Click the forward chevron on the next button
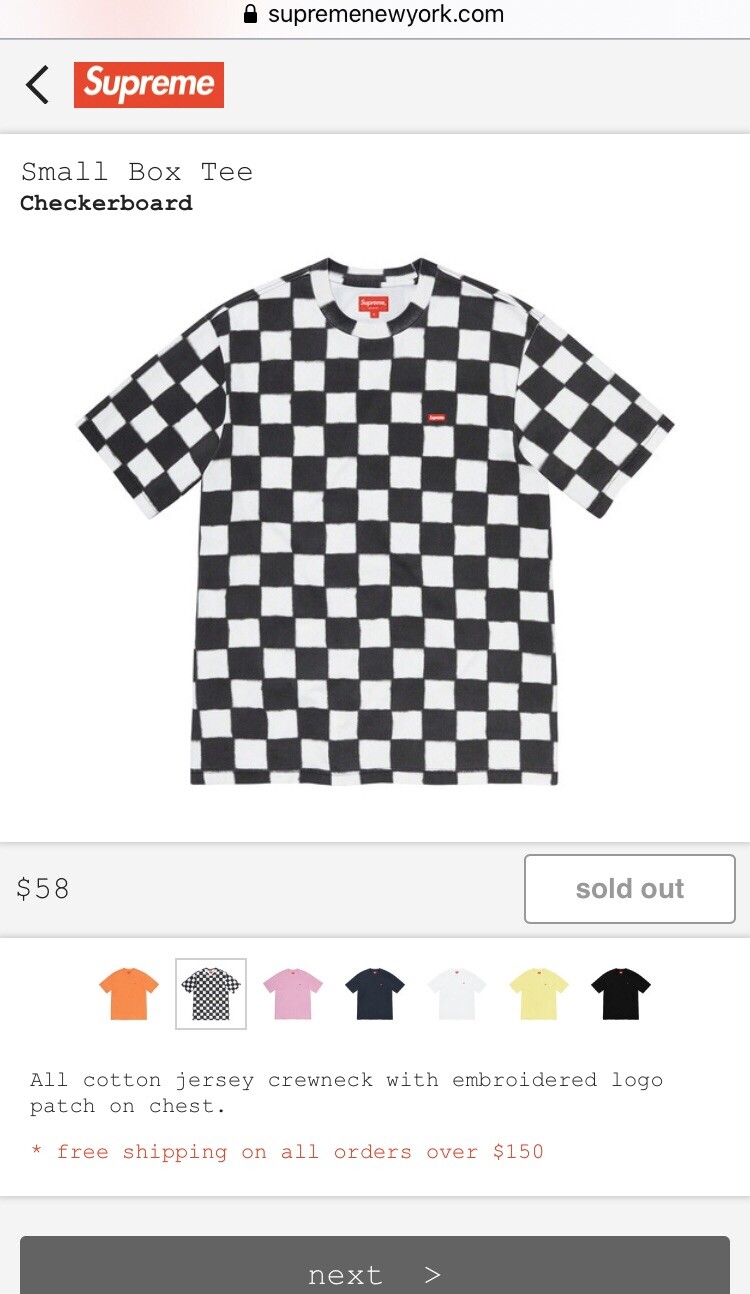This screenshot has height=1294, width=750. pyautogui.click(x=432, y=1274)
